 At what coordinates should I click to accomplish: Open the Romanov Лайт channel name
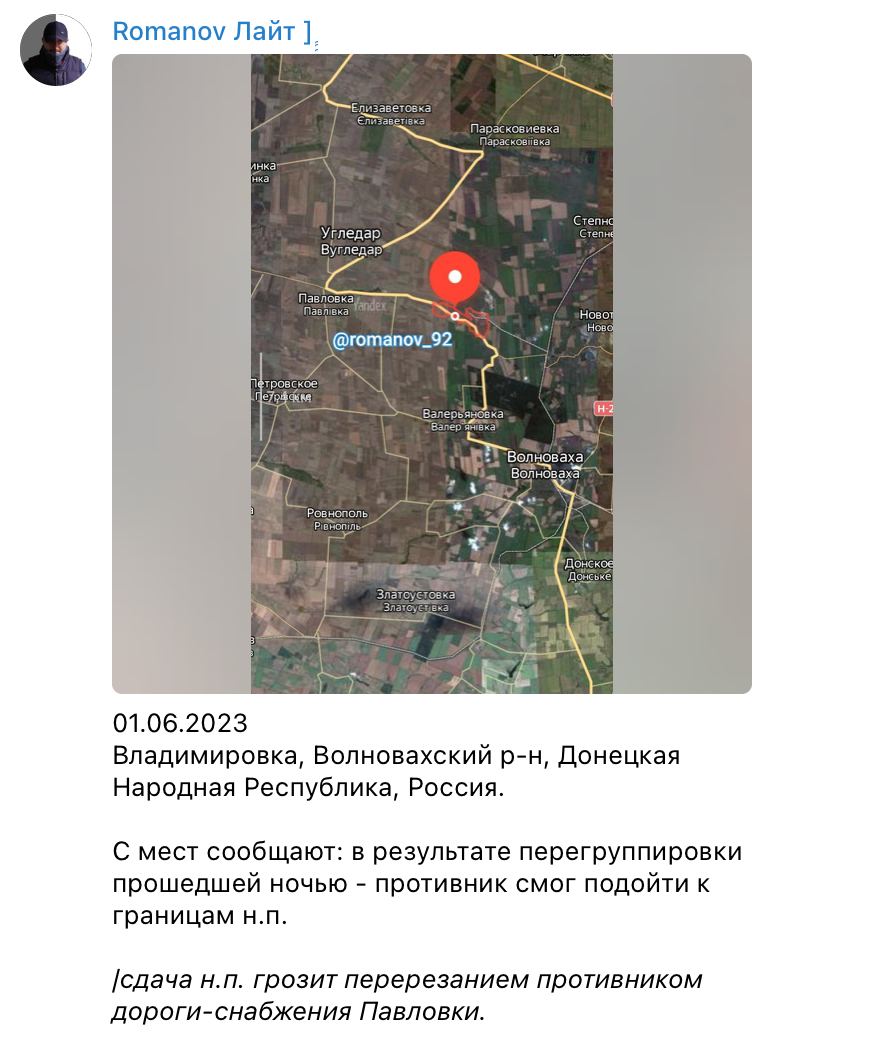(211, 31)
